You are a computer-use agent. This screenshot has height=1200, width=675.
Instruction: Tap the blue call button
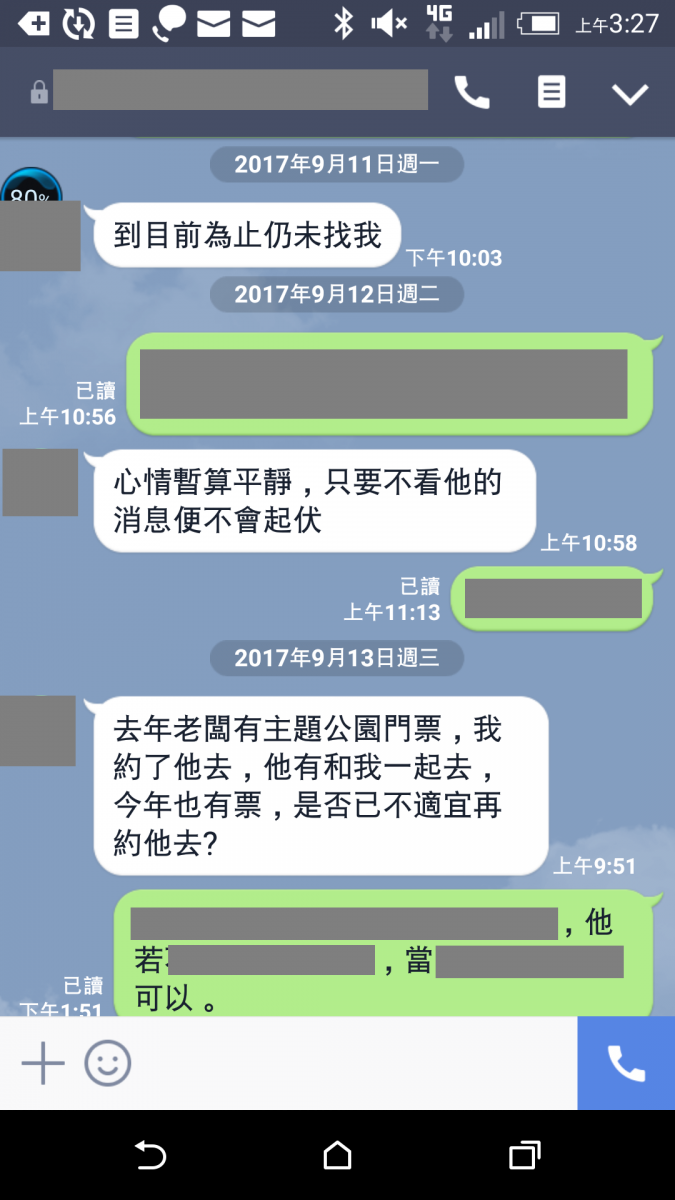pyautogui.click(x=626, y=1063)
